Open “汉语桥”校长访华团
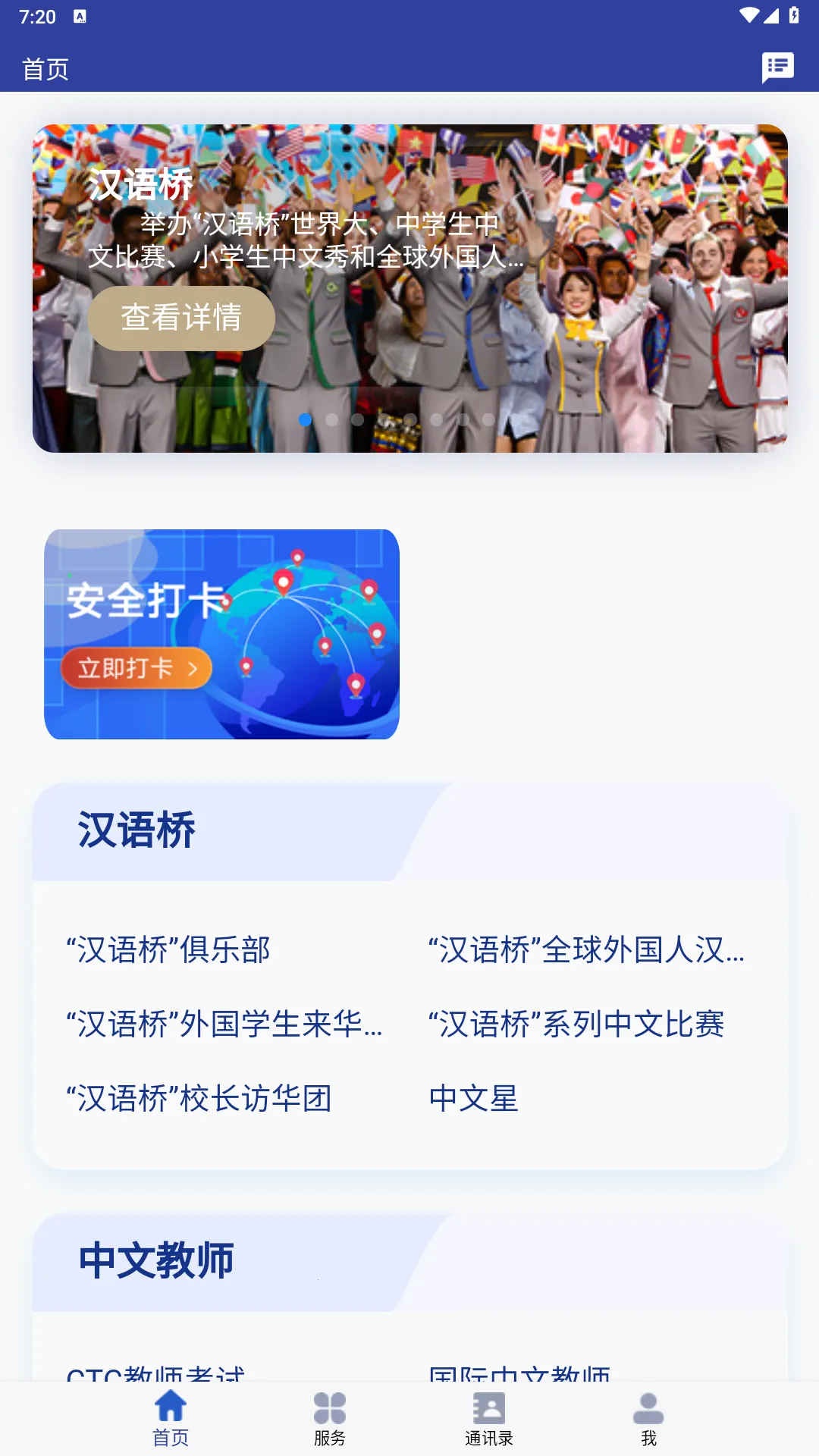This screenshot has width=819, height=1456. click(x=199, y=1099)
